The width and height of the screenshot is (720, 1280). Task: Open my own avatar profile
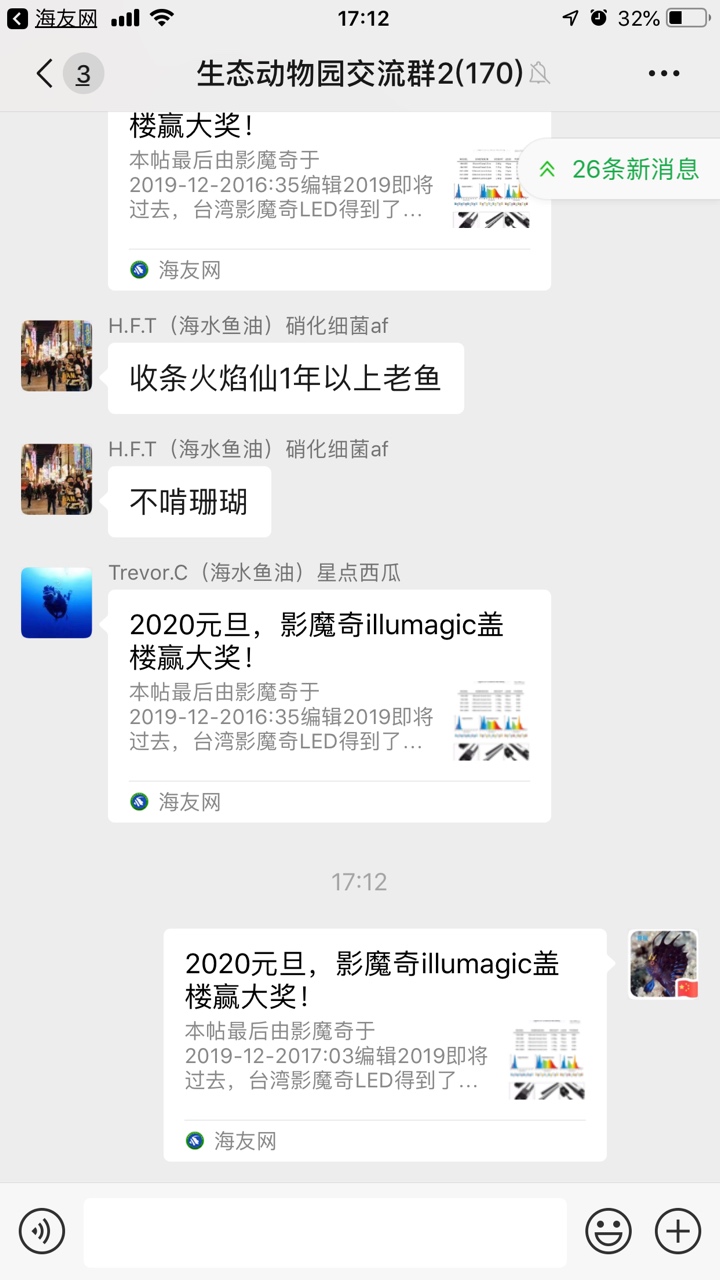tap(663, 964)
